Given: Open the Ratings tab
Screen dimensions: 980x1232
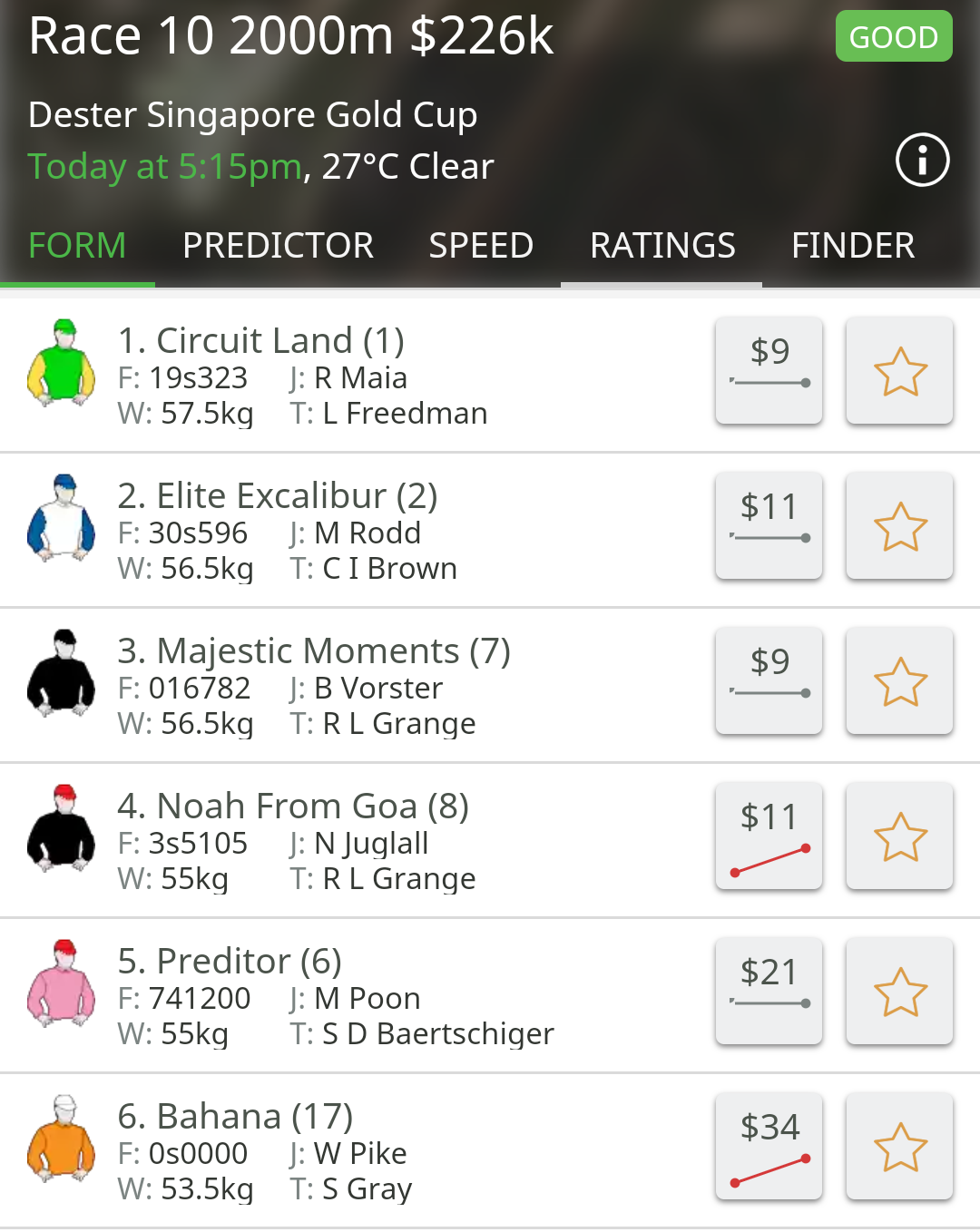Looking at the screenshot, I should [x=662, y=246].
